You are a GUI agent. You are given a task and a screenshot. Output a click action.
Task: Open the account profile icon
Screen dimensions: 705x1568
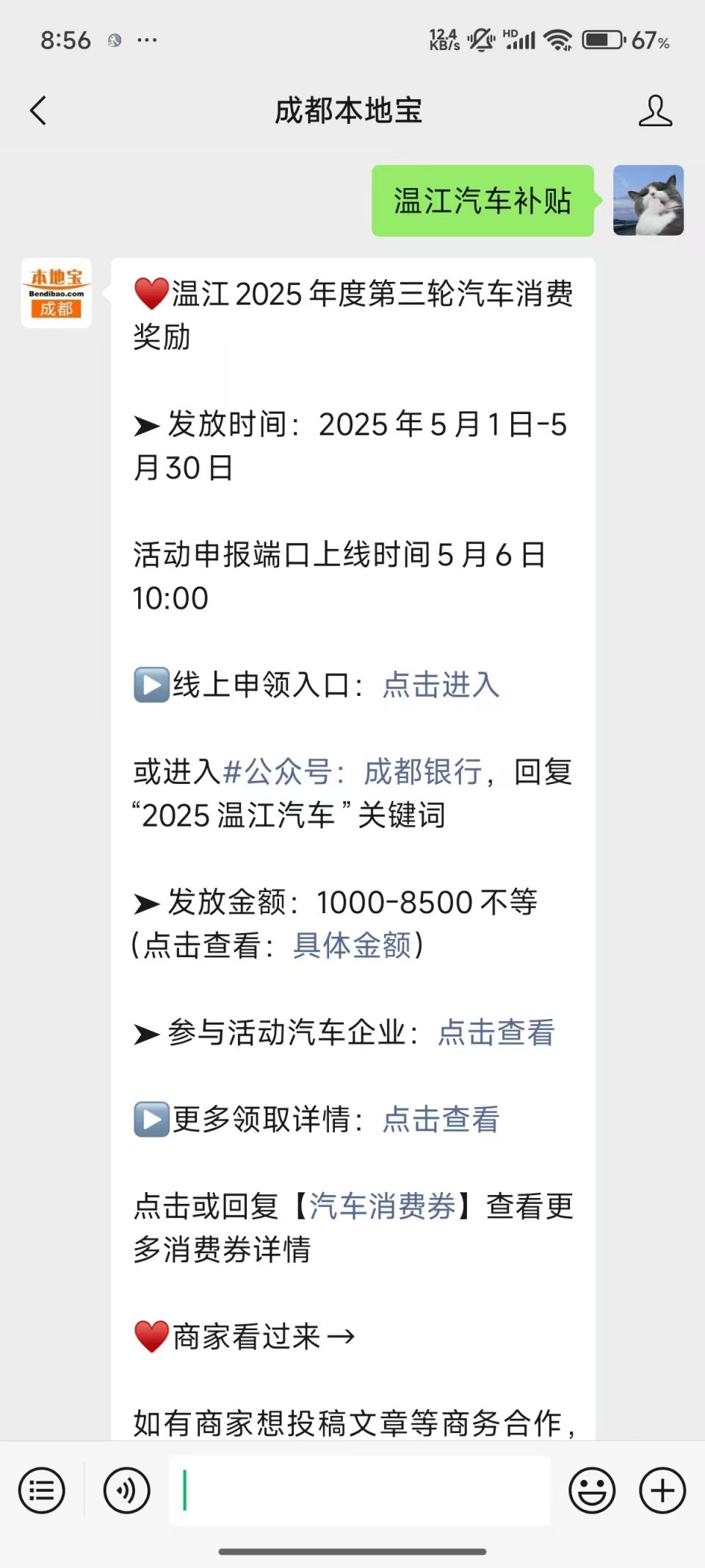tap(654, 111)
